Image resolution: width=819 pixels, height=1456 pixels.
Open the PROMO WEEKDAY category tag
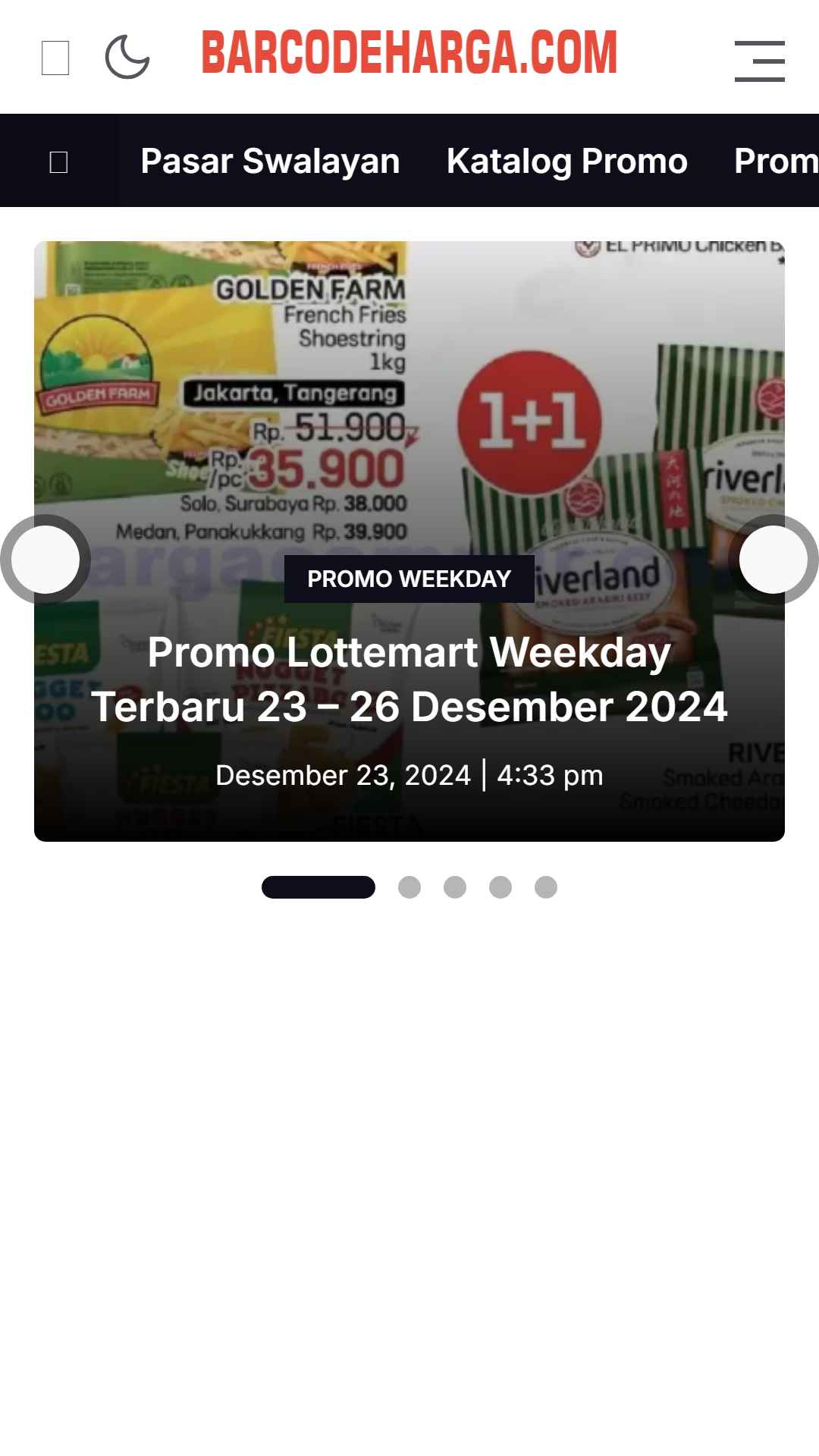coord(409,579)
